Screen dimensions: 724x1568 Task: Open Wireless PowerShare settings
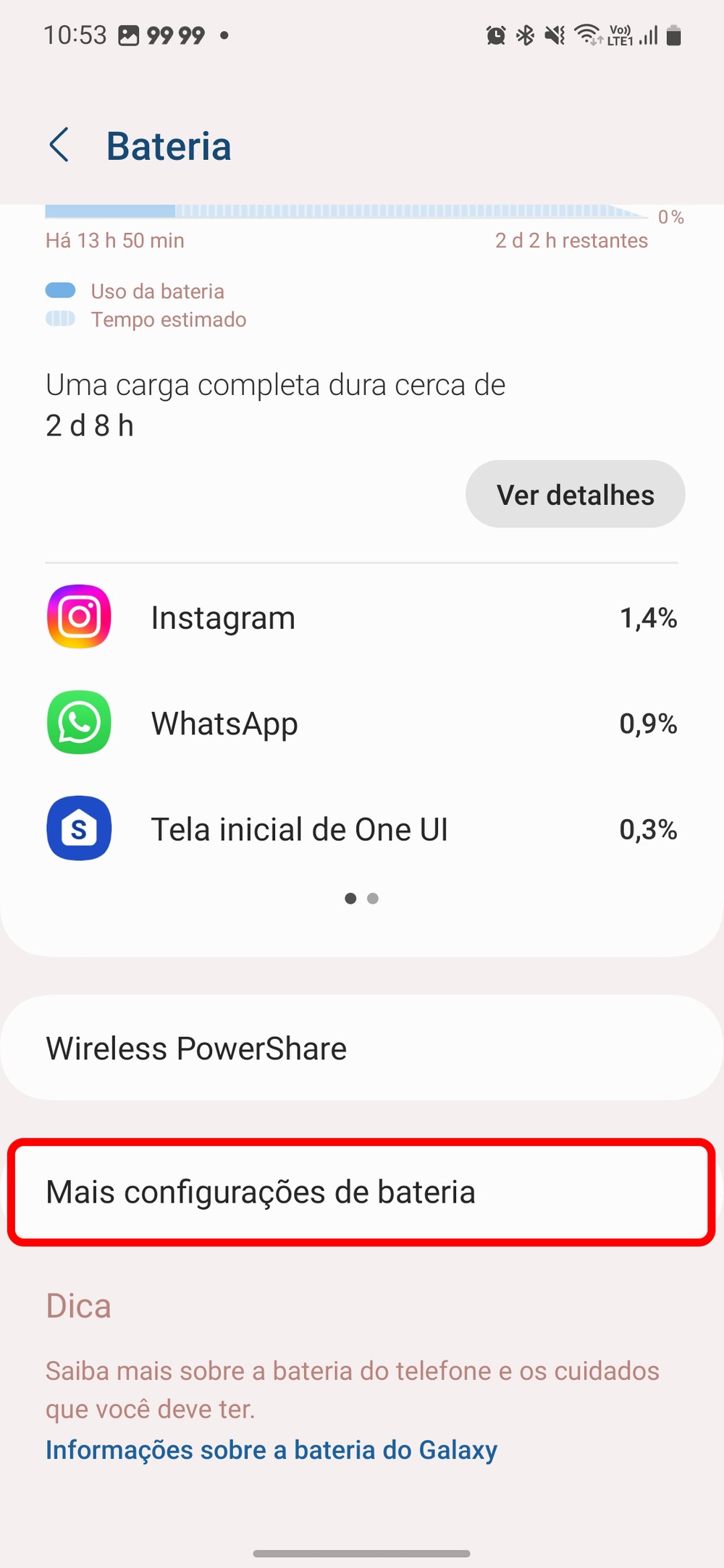[x=362, y=1048]
